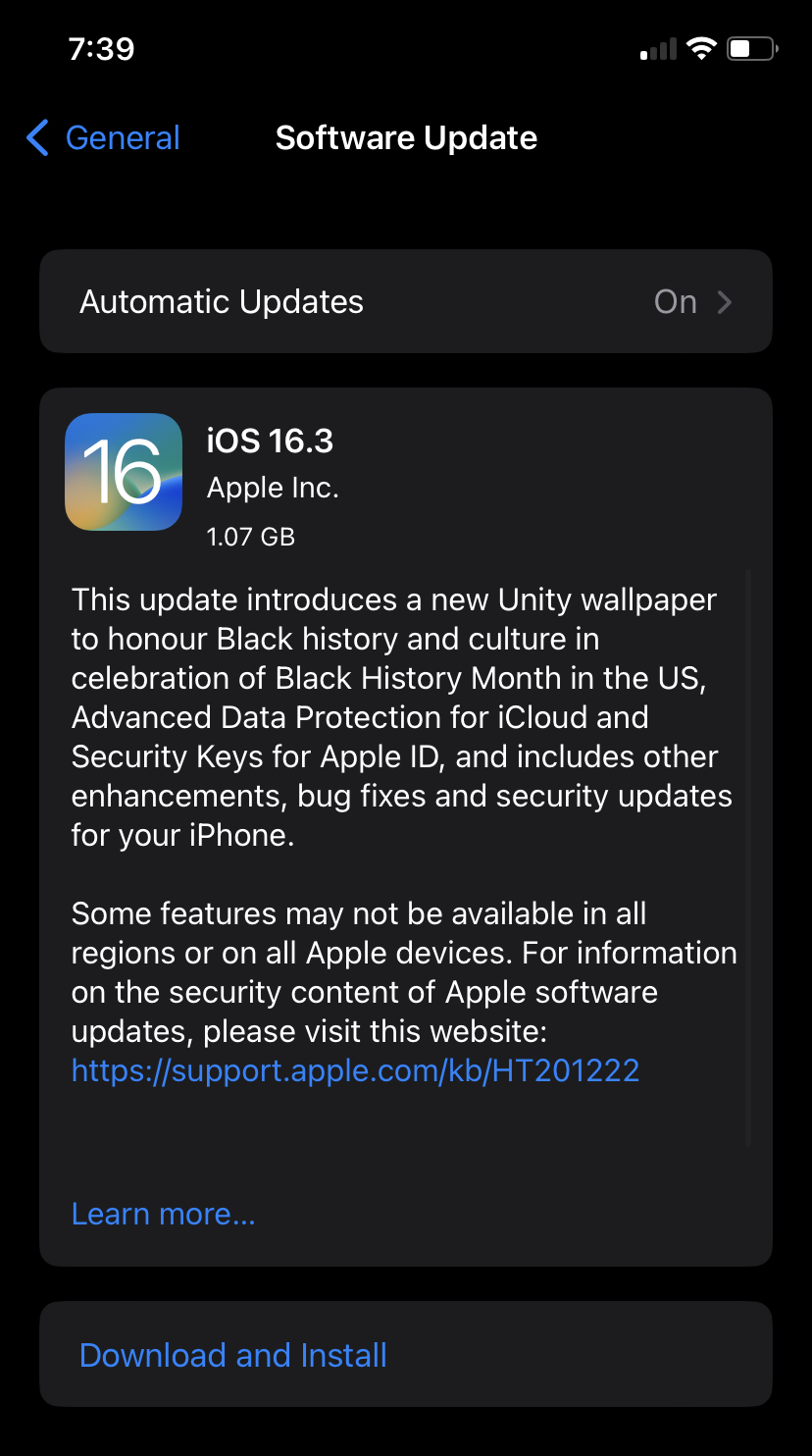Open the support.apple.com/kb/HT201222 link

pyautogui.click(x=355, y=1069)
